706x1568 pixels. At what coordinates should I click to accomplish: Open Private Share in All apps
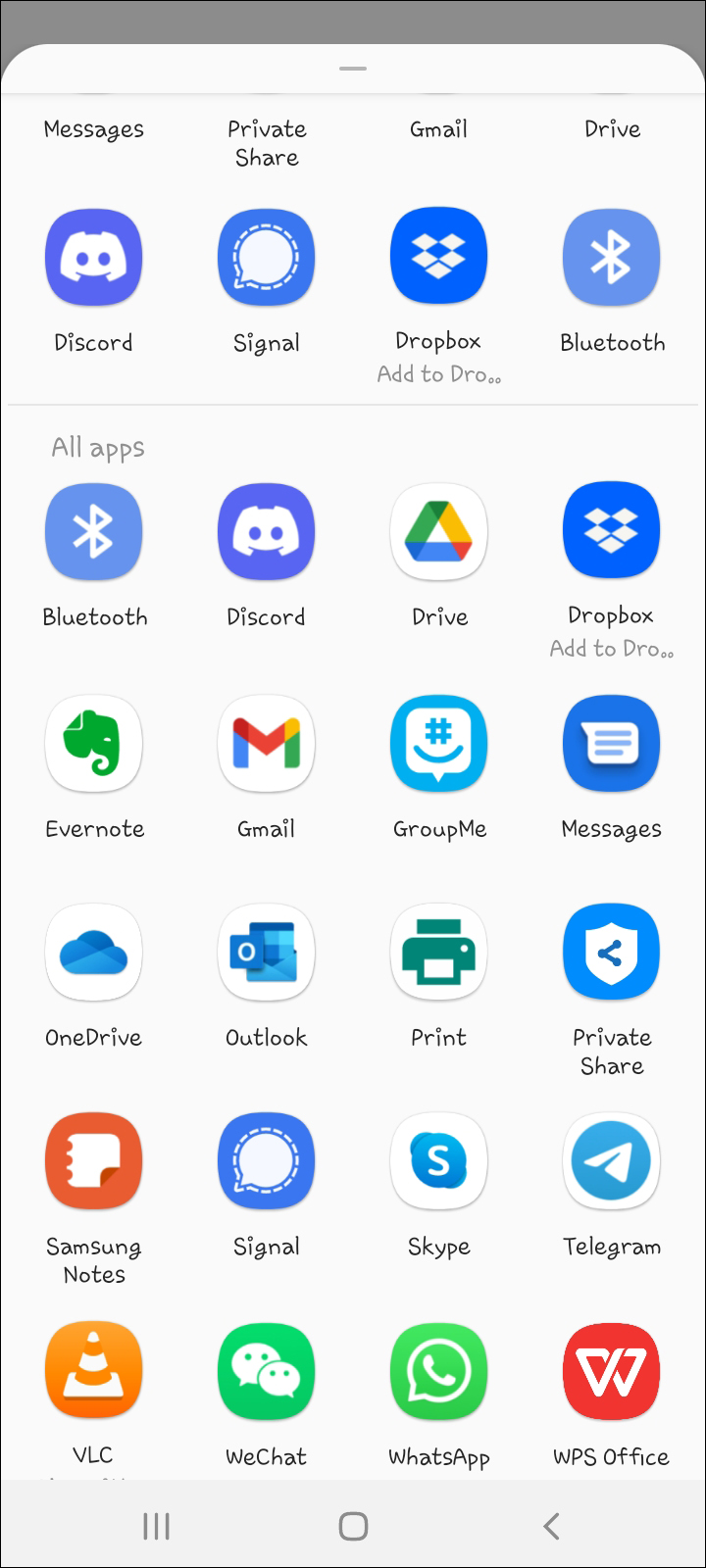[x=612, y=953]
